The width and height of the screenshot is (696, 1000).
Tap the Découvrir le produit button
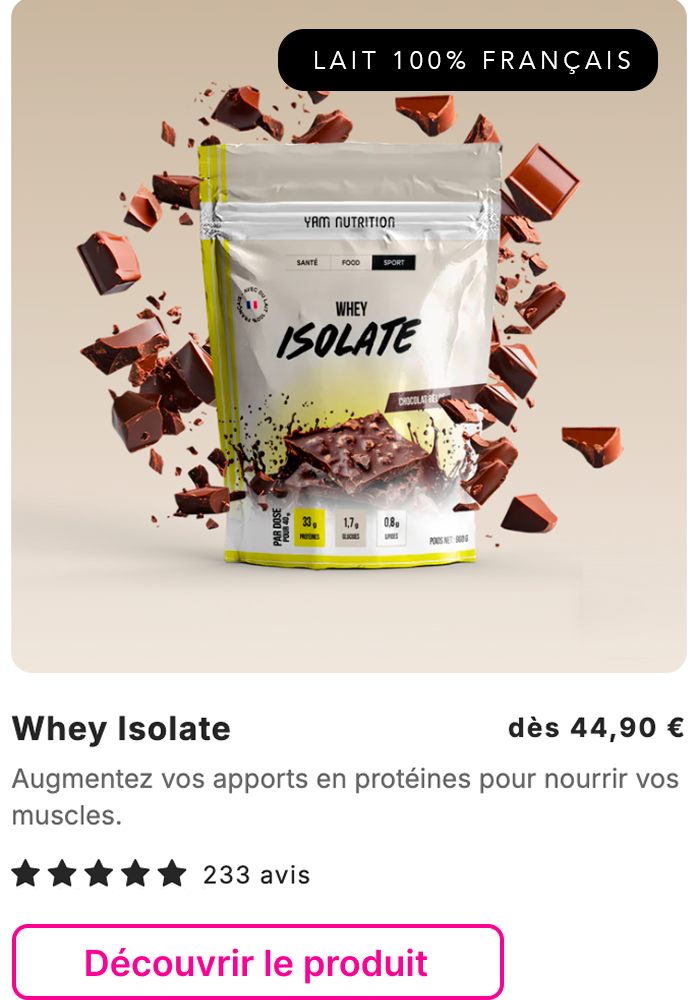(x=257, y=962)
